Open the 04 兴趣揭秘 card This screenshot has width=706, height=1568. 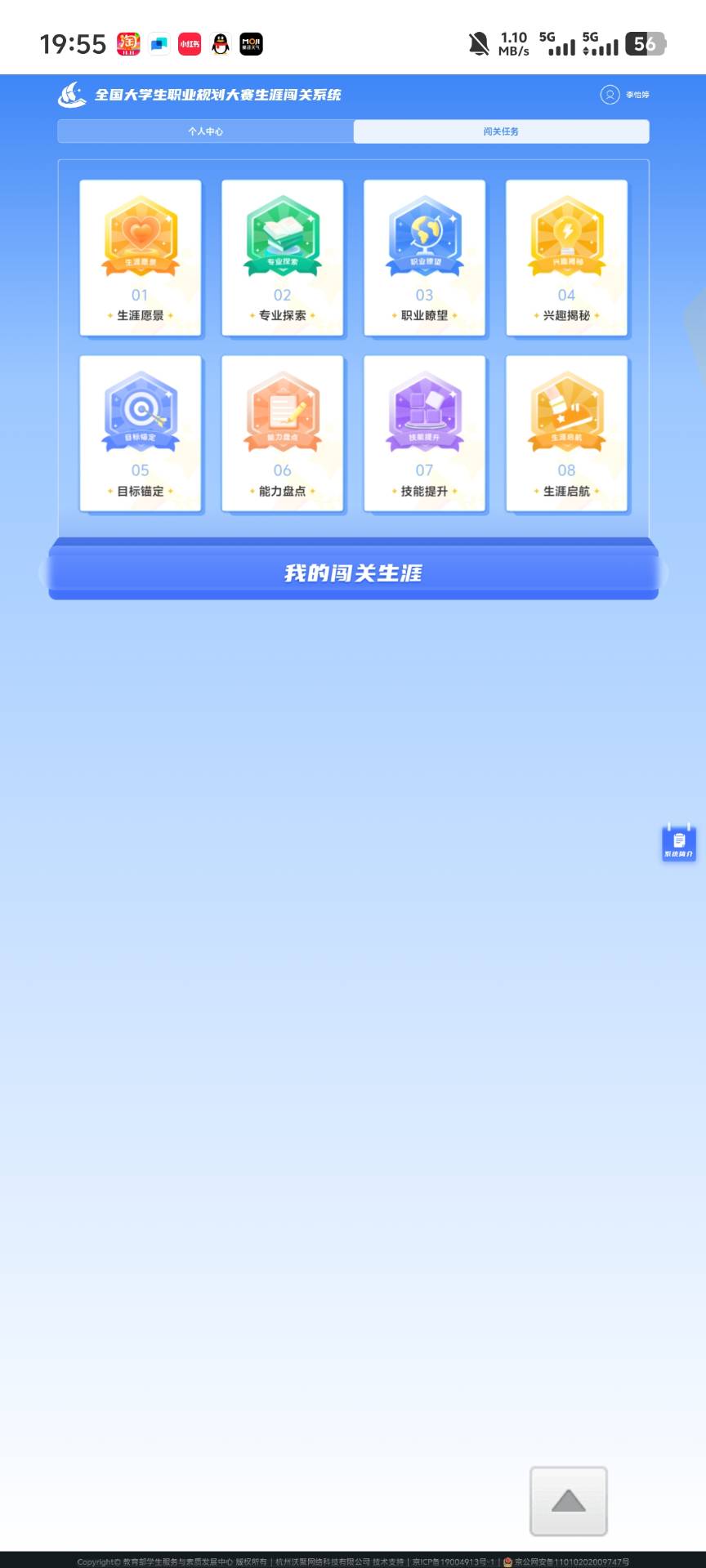click(x=566, y=257)
